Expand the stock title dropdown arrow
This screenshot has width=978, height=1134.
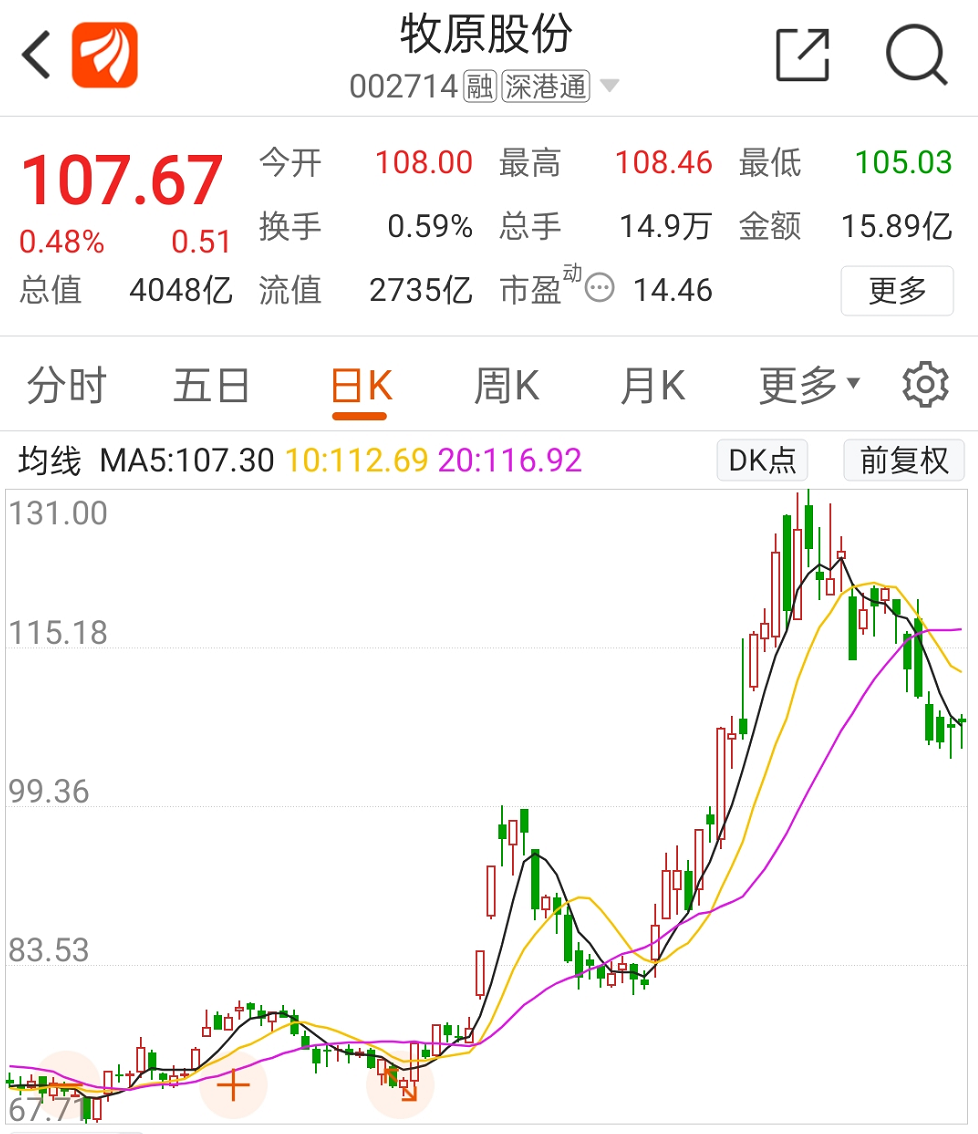610,86
